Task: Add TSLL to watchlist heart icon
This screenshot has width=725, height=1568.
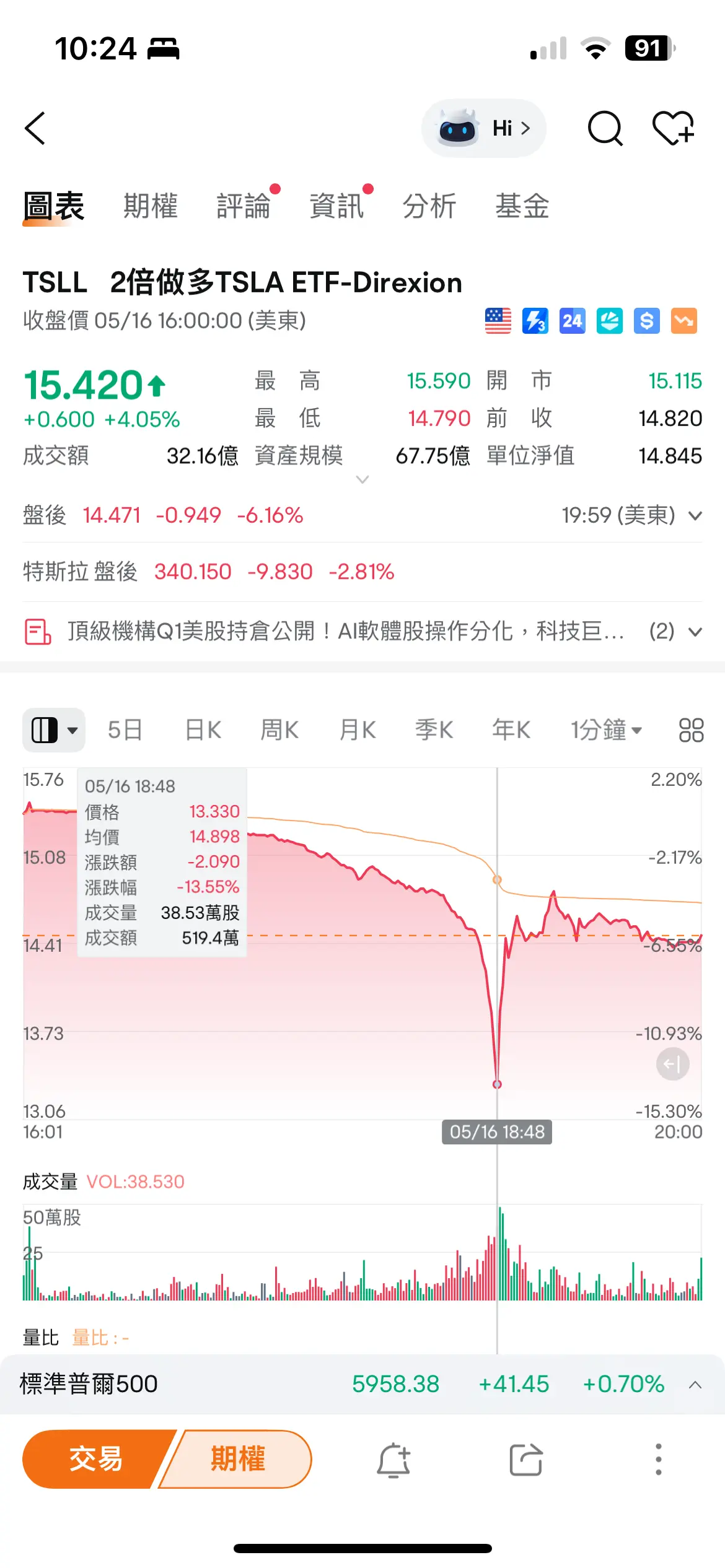Action: tap(674, 128)
